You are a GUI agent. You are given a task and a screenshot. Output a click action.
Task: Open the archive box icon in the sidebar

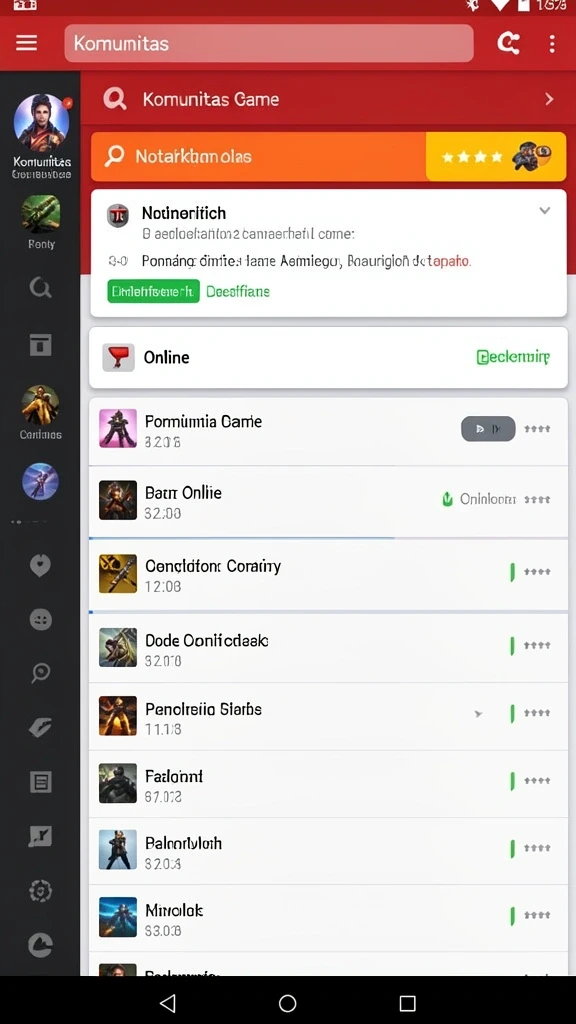(40, 345)
